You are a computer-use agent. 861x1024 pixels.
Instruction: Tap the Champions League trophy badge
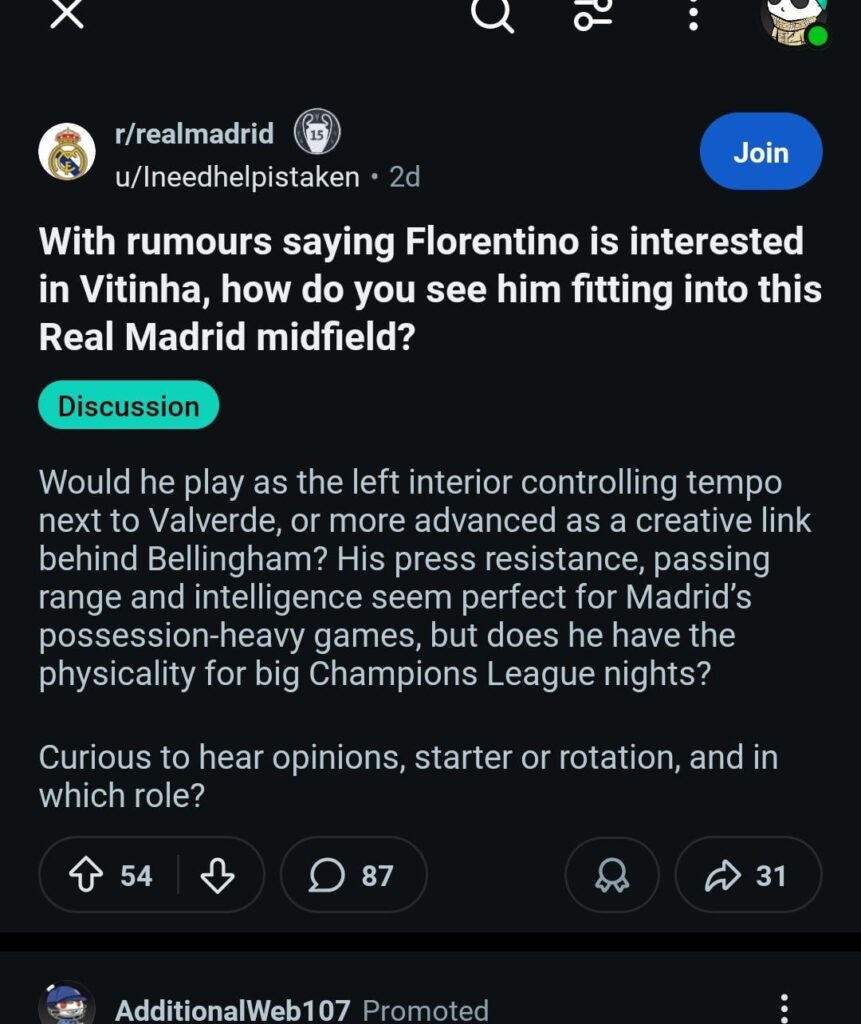[315, 132]
